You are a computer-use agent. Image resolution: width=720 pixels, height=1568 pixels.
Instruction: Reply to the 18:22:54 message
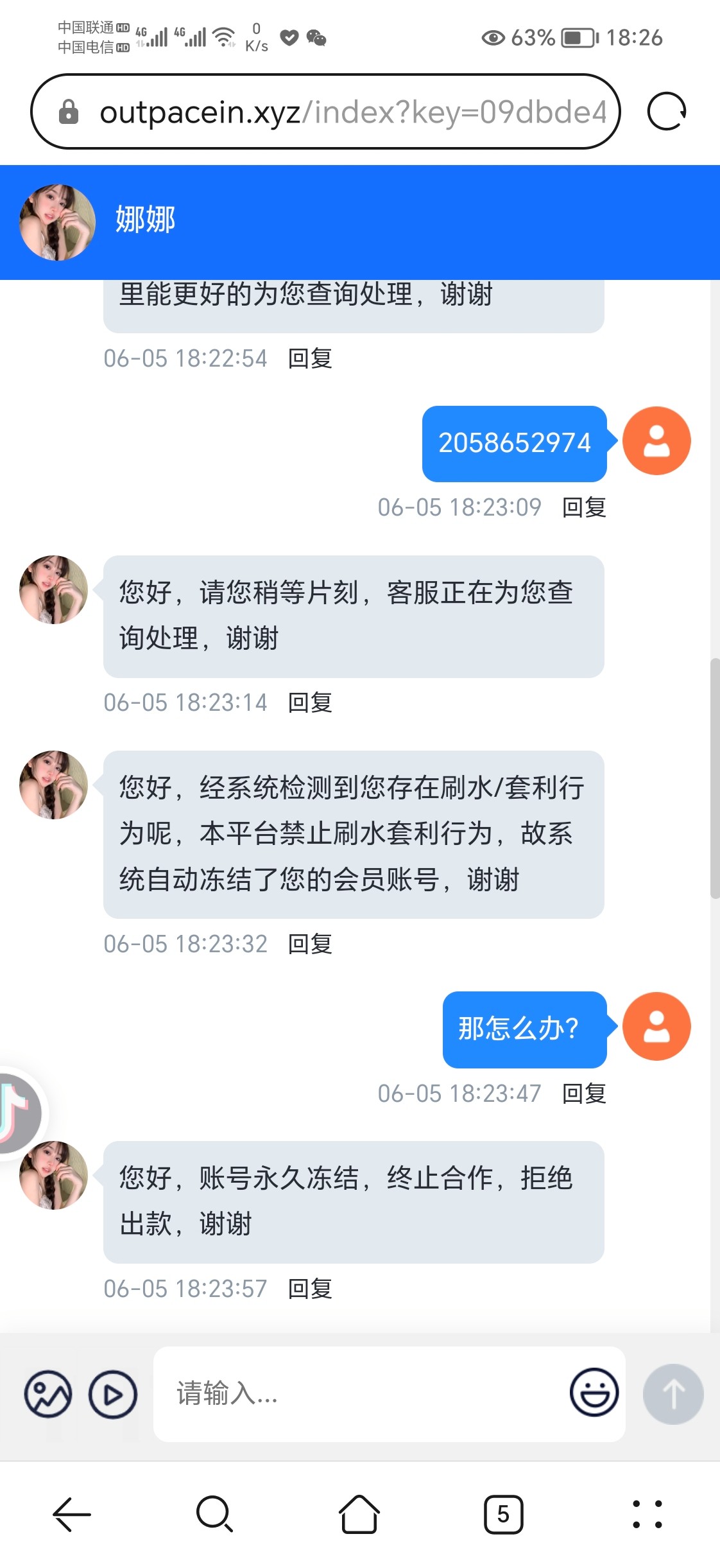pyautogui.click(x=310, y=358)
